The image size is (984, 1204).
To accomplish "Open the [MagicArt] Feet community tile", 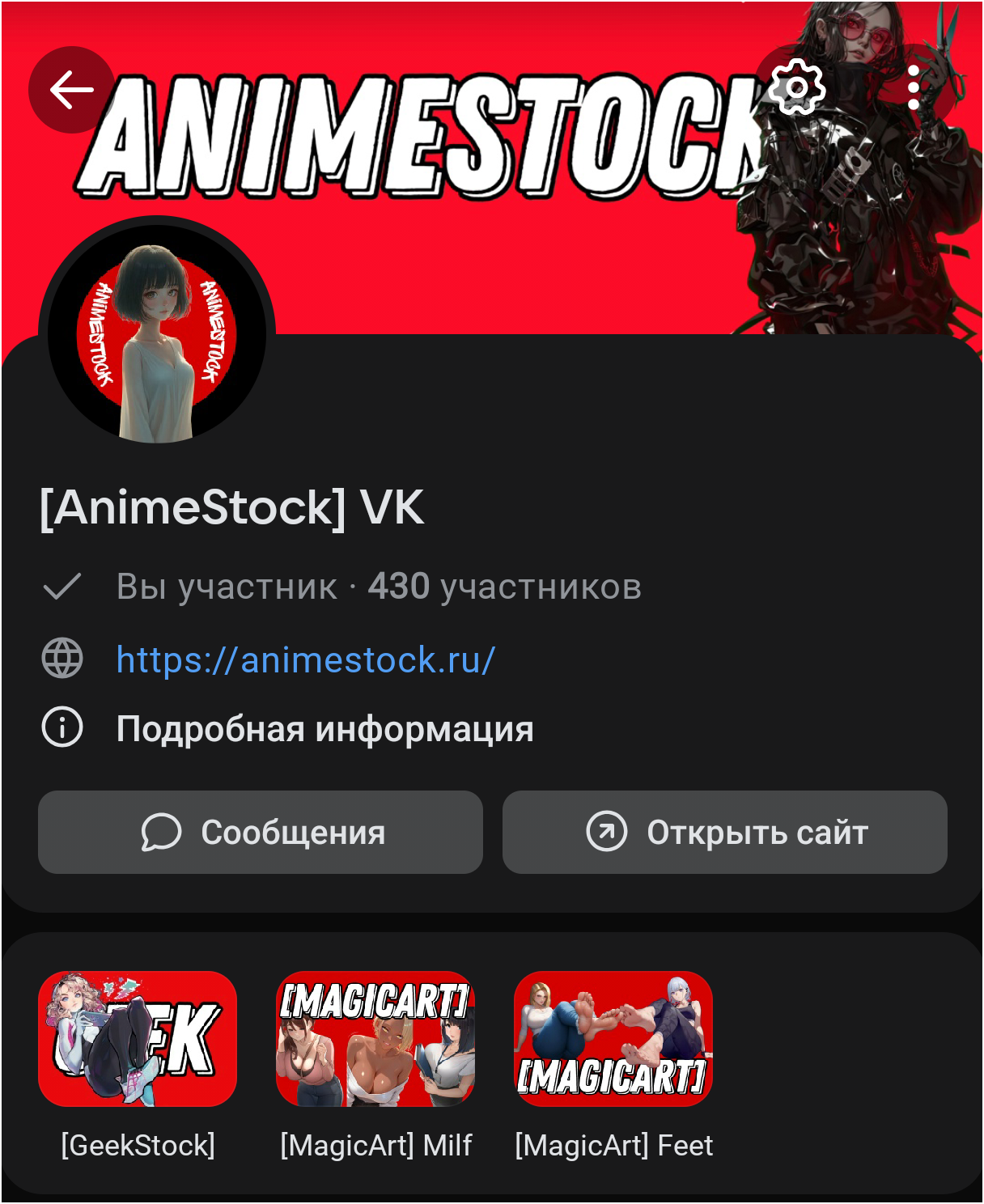I will (x=613, y=1039).
